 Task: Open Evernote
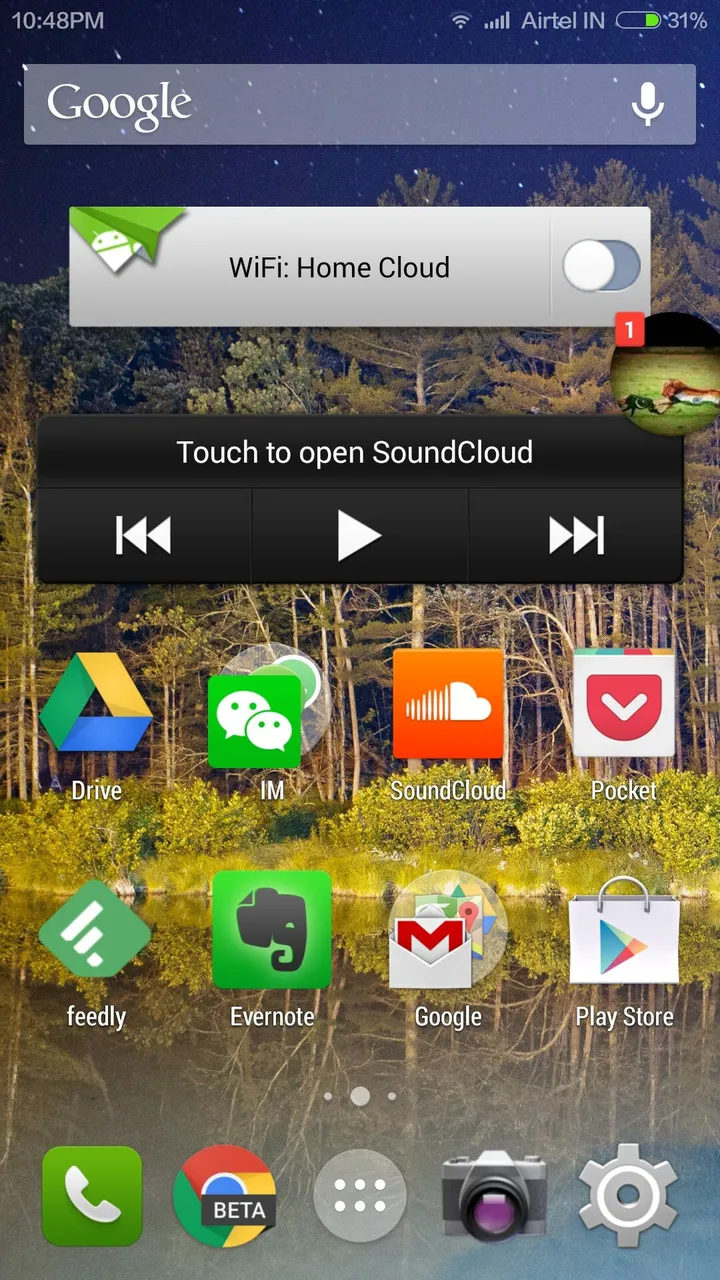point(272,930)
